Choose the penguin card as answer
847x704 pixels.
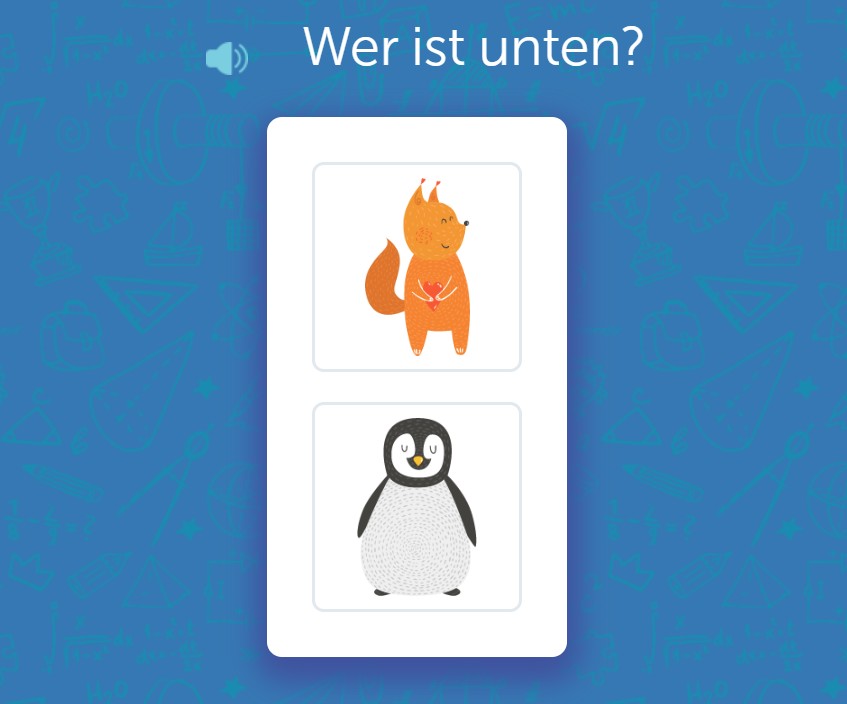click(x=417, y=507)
